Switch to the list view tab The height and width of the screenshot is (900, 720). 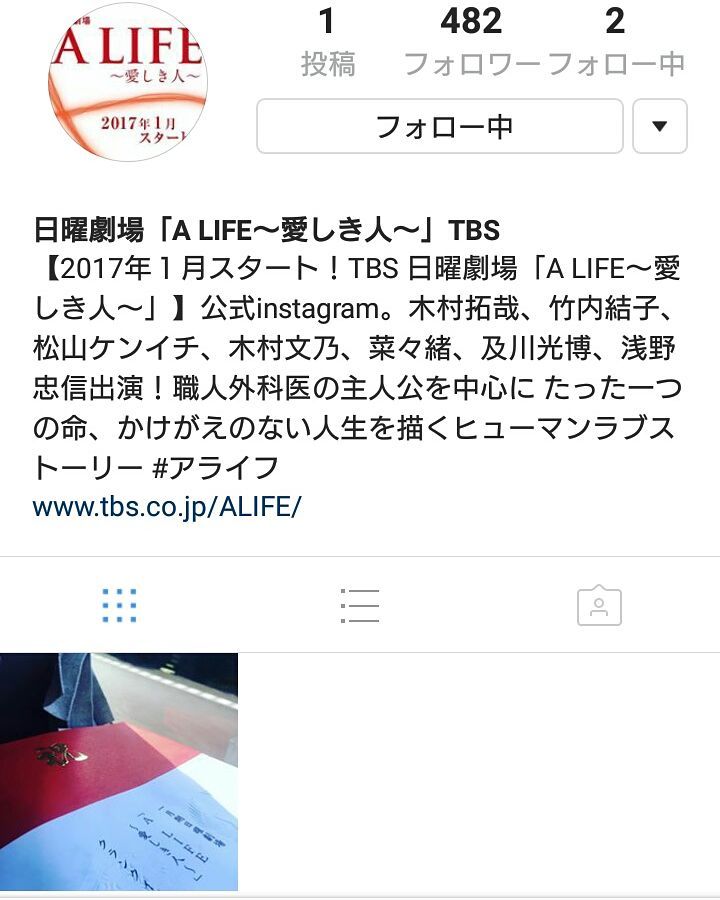click(360, 606)
